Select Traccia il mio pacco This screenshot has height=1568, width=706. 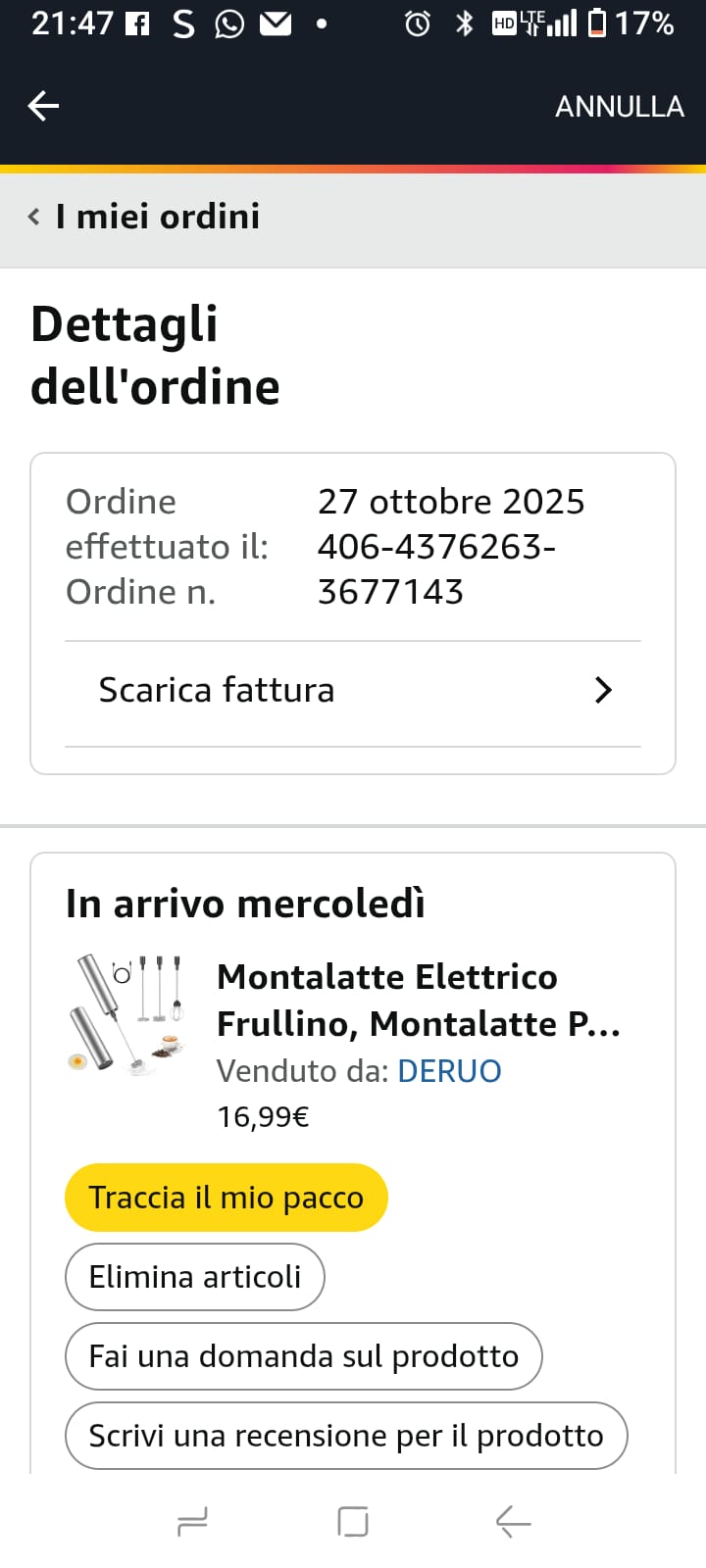click(x=227, y=1198)
